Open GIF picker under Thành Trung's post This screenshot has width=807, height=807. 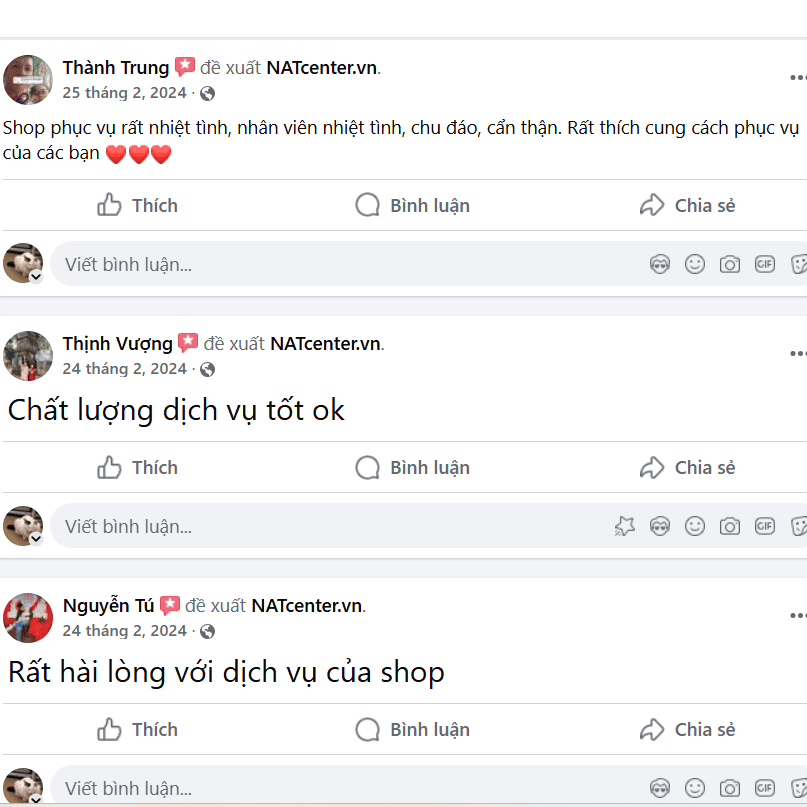pos(765,264)
